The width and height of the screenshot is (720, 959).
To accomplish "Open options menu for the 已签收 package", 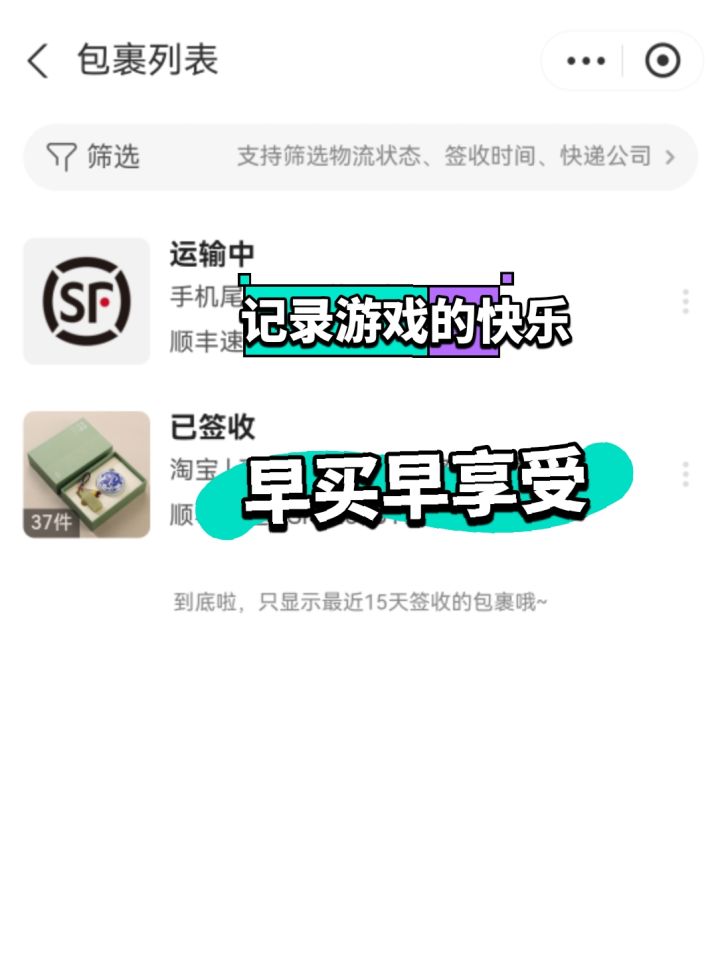I will [x=685, y=472].
